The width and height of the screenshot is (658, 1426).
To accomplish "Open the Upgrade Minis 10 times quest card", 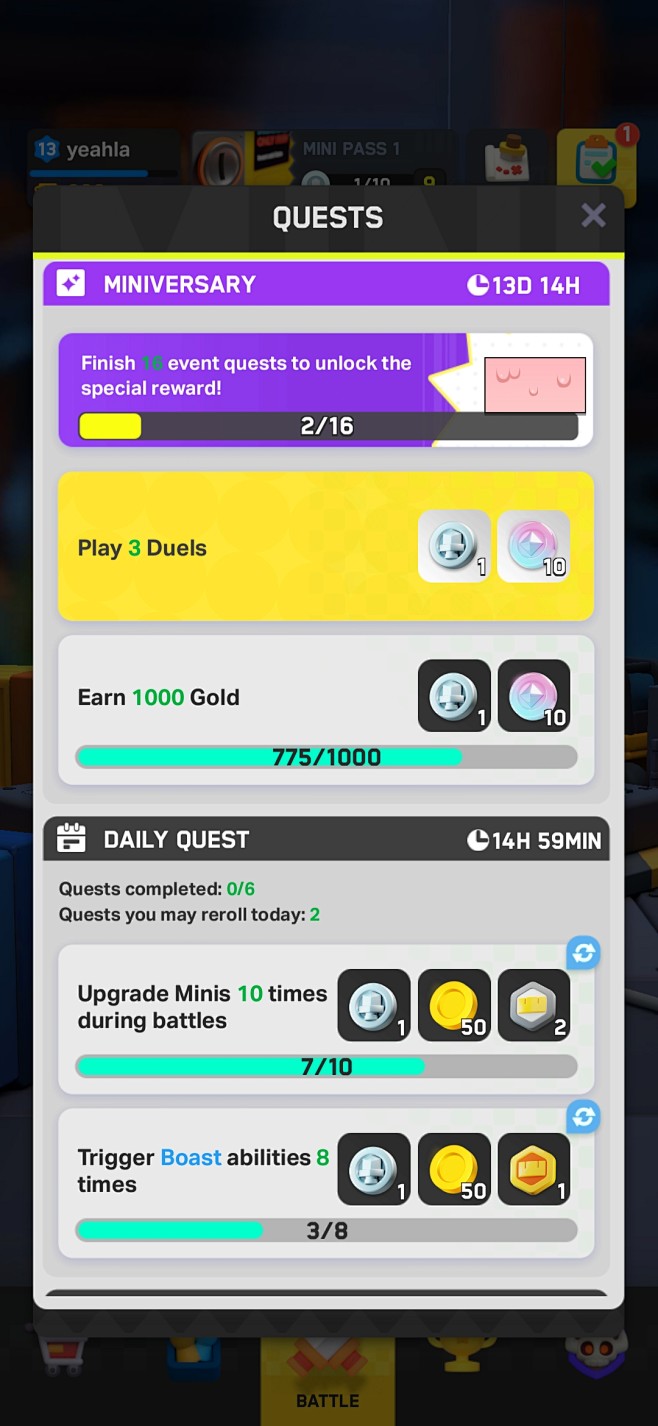I will [326, 1020].
